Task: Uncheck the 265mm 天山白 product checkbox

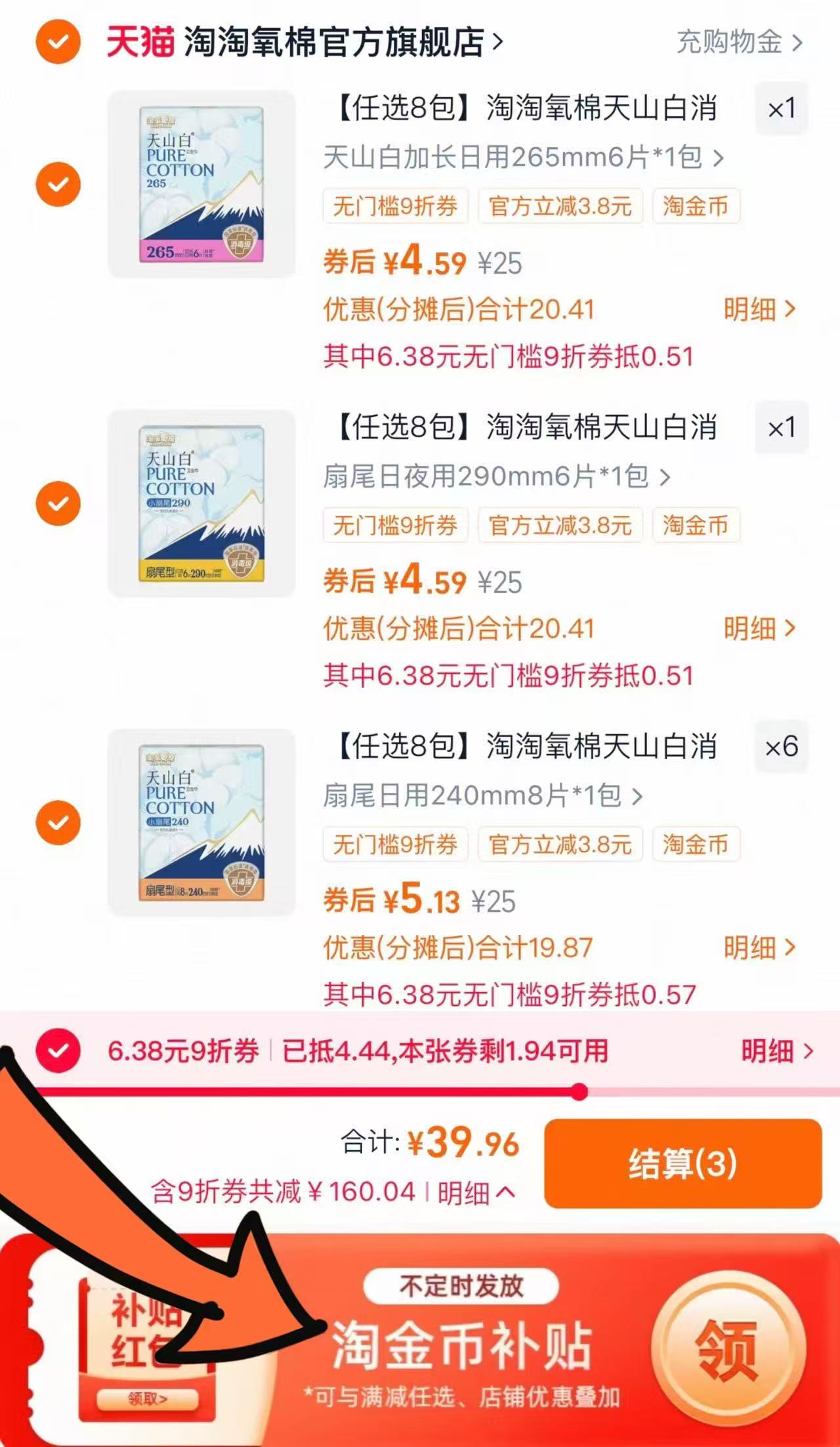Action: (58, 184)
